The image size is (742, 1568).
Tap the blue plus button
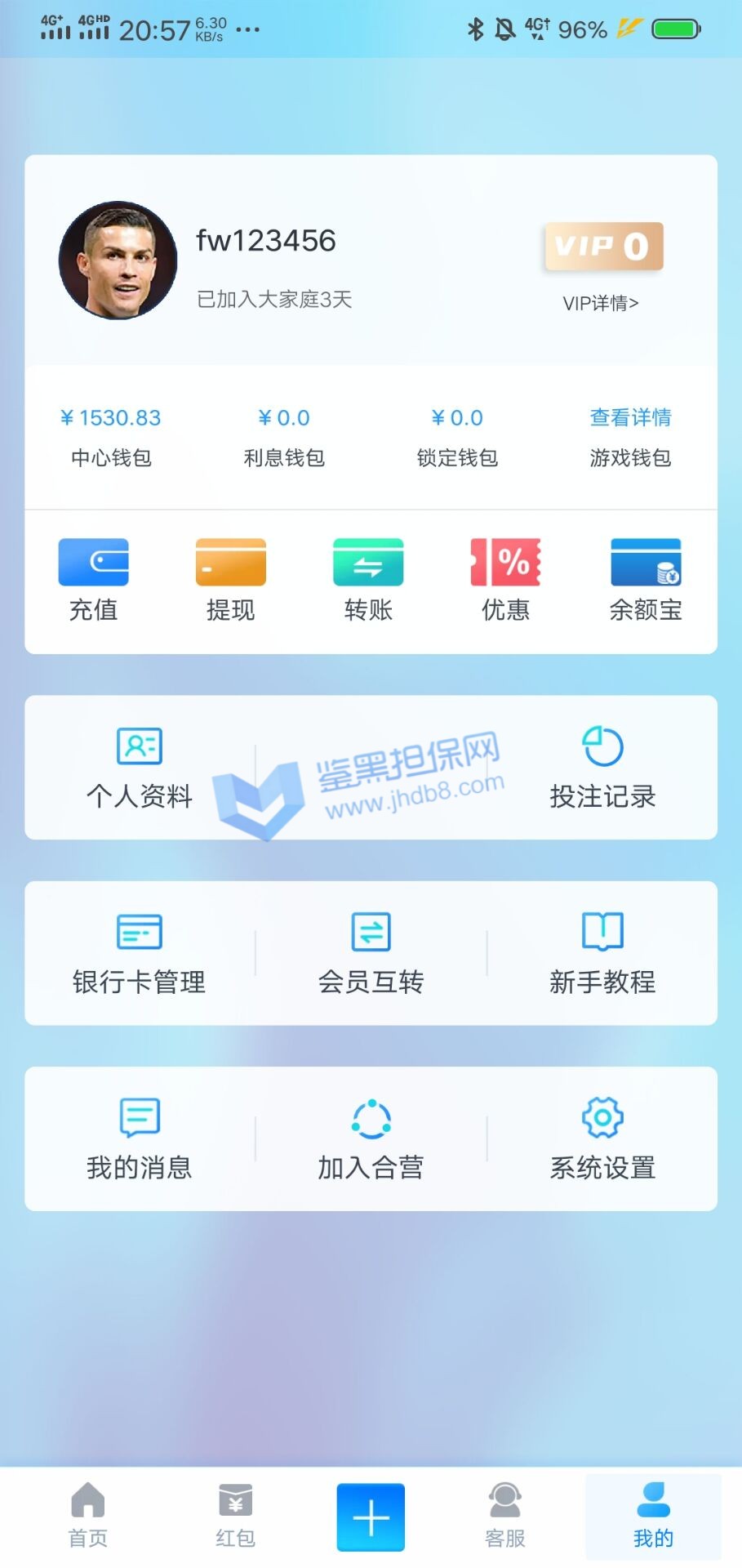371,1517
